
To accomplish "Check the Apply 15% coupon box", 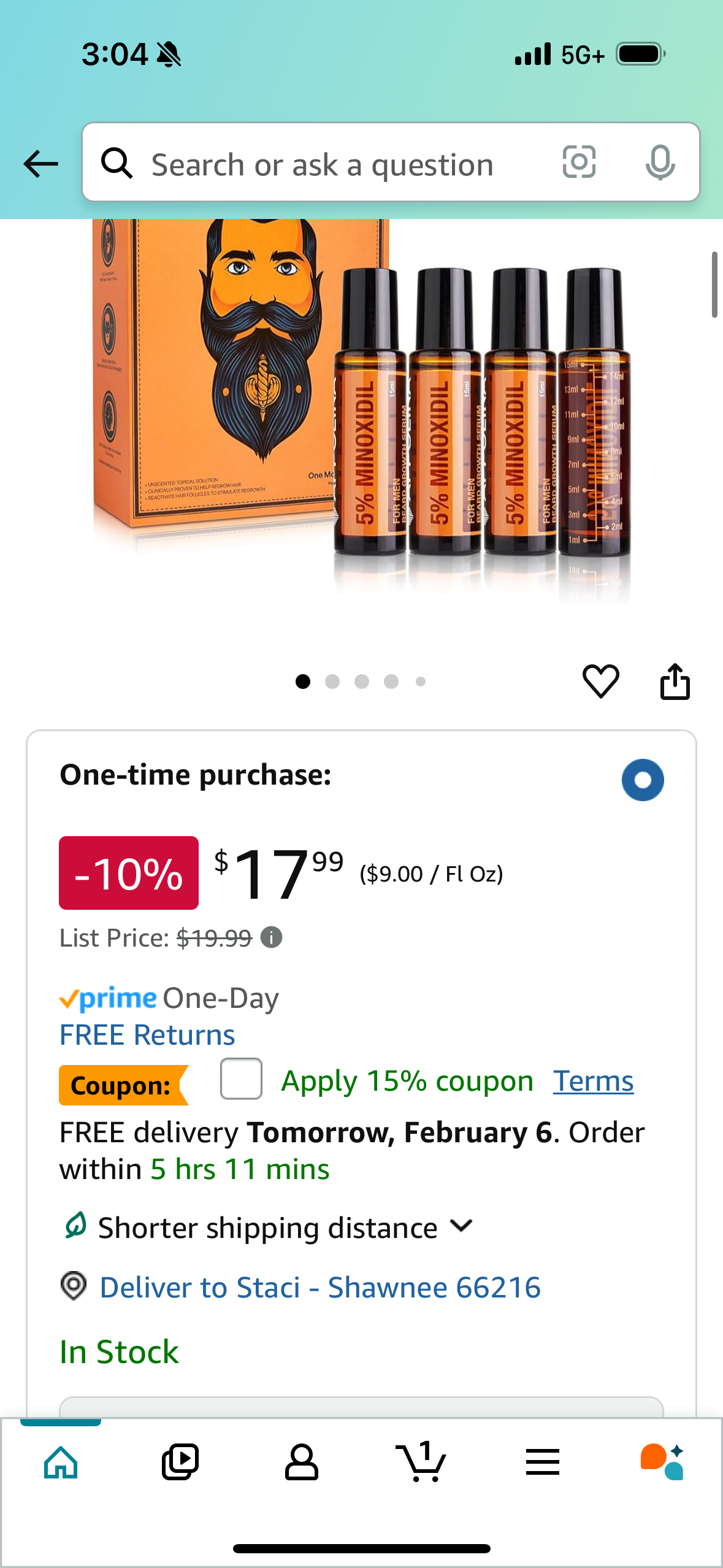I will tap(241, 1079).
